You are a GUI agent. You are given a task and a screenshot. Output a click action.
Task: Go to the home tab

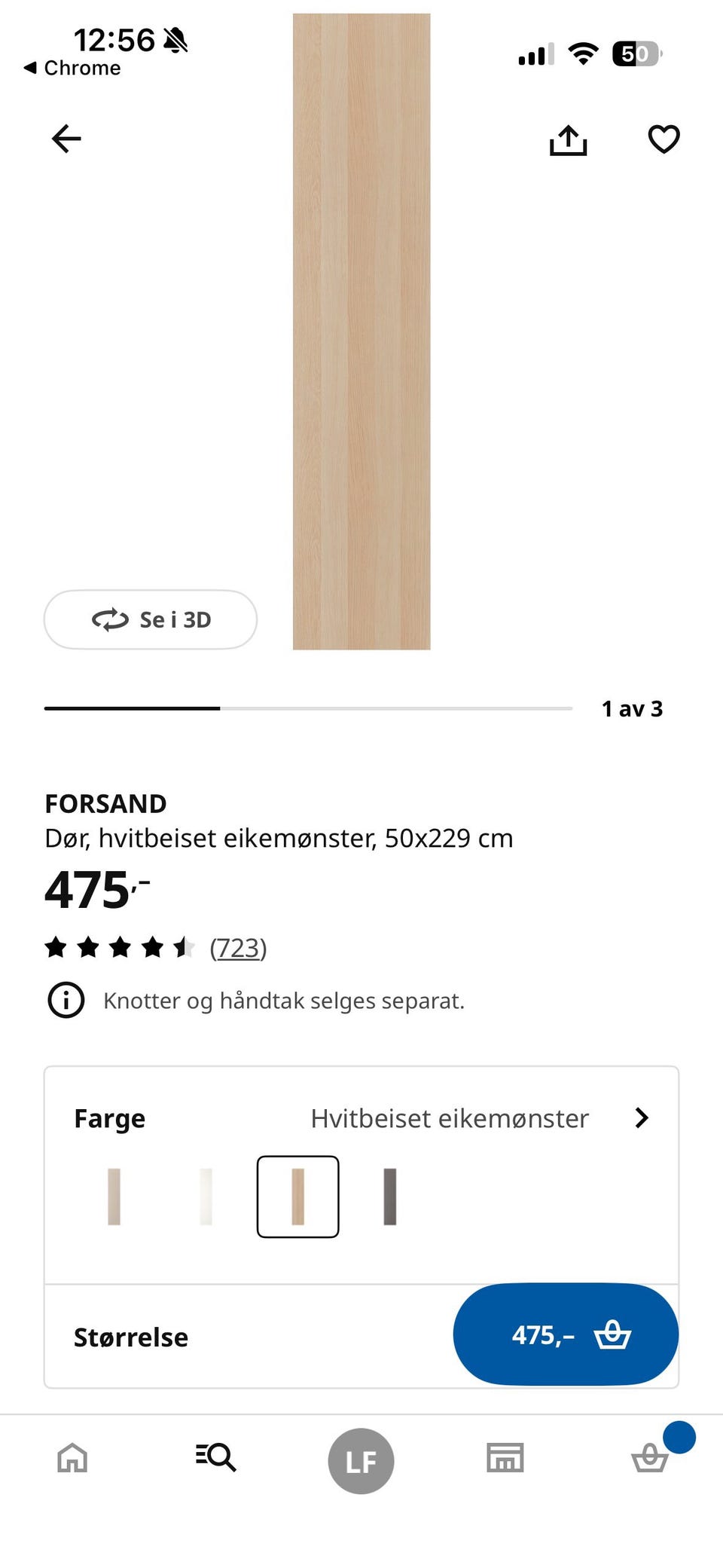click(72, 1458)
